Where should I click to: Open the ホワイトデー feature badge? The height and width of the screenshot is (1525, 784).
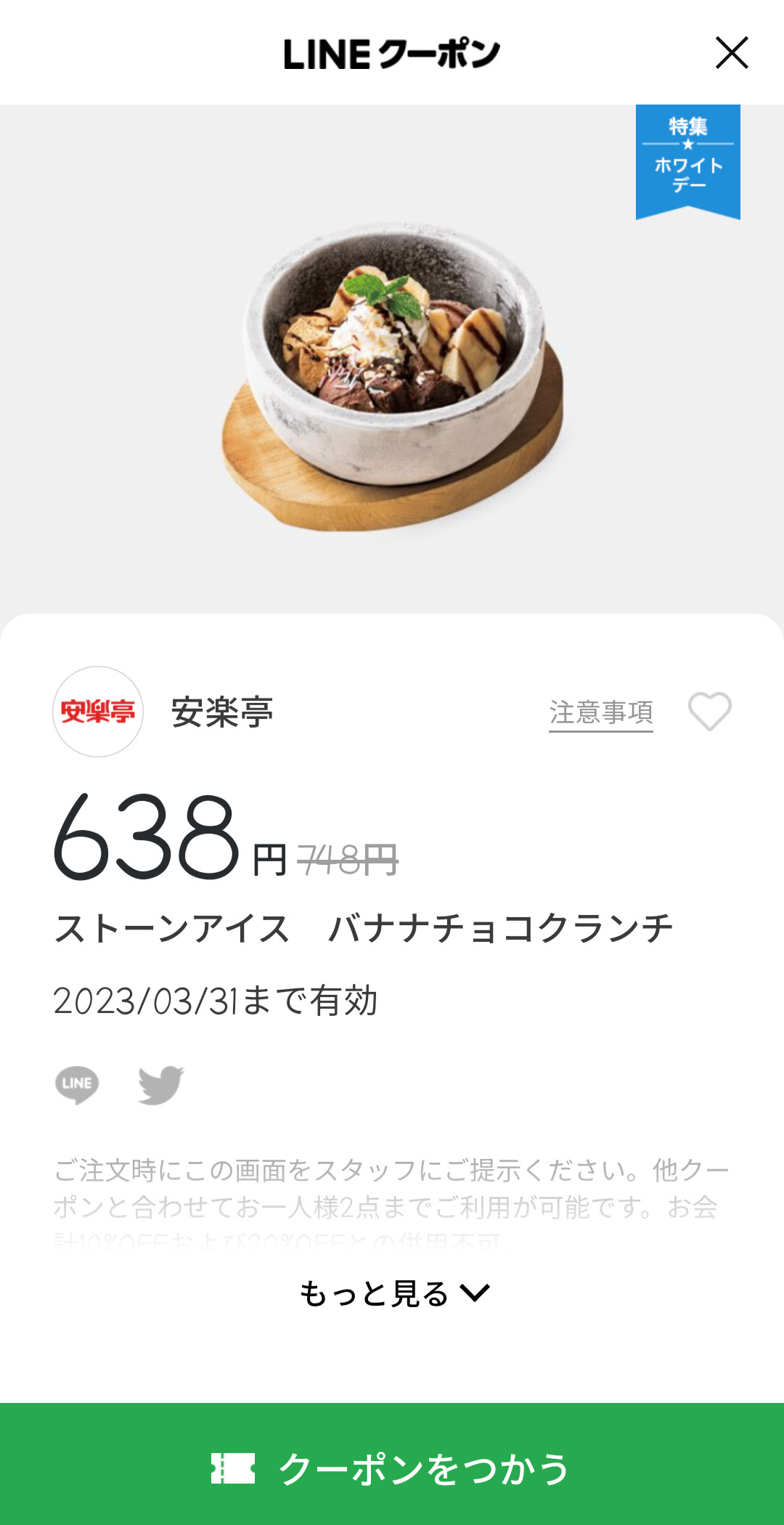tap(687, 160)
